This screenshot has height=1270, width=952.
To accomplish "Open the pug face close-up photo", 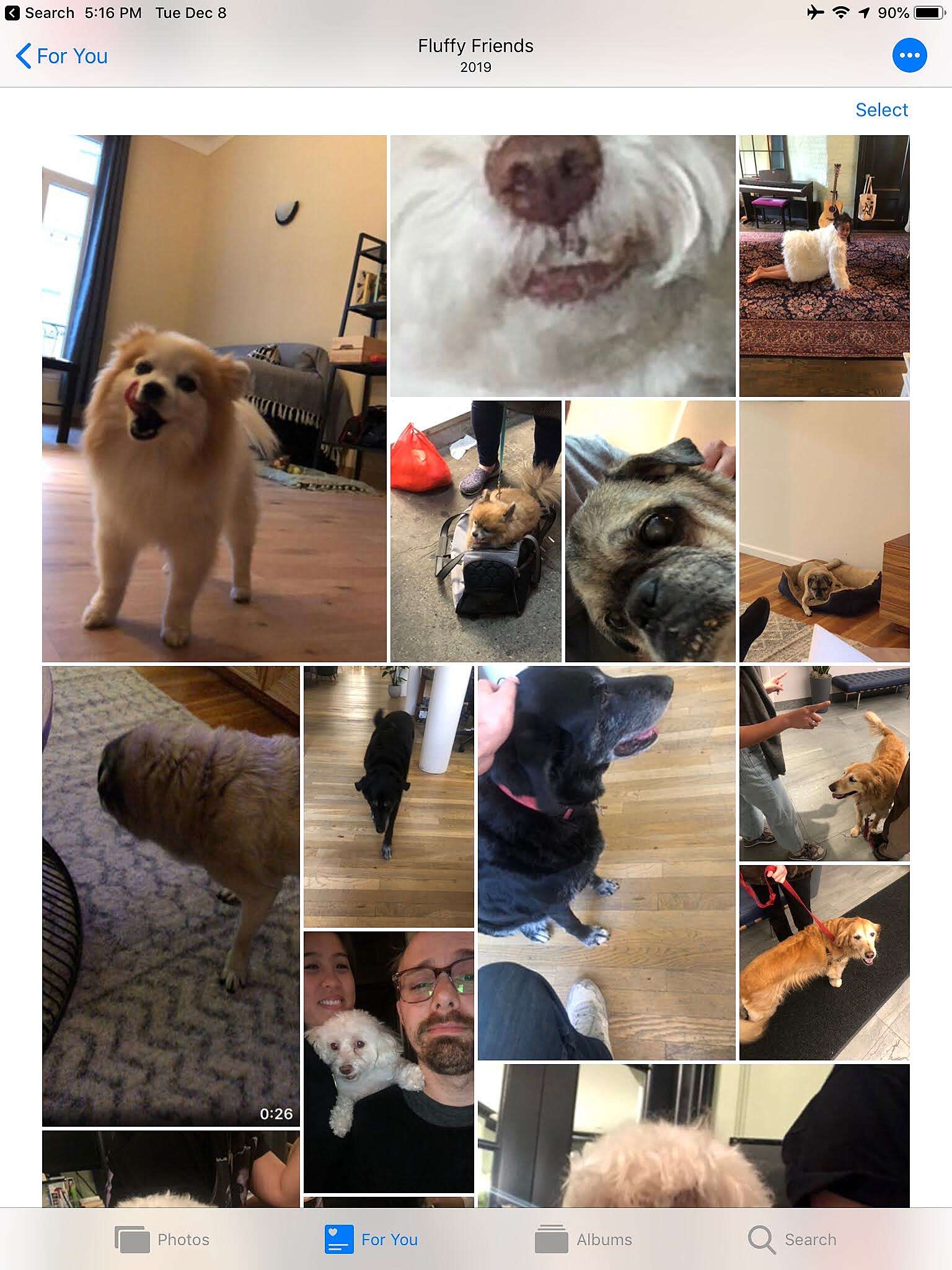I will coord(650,531).
